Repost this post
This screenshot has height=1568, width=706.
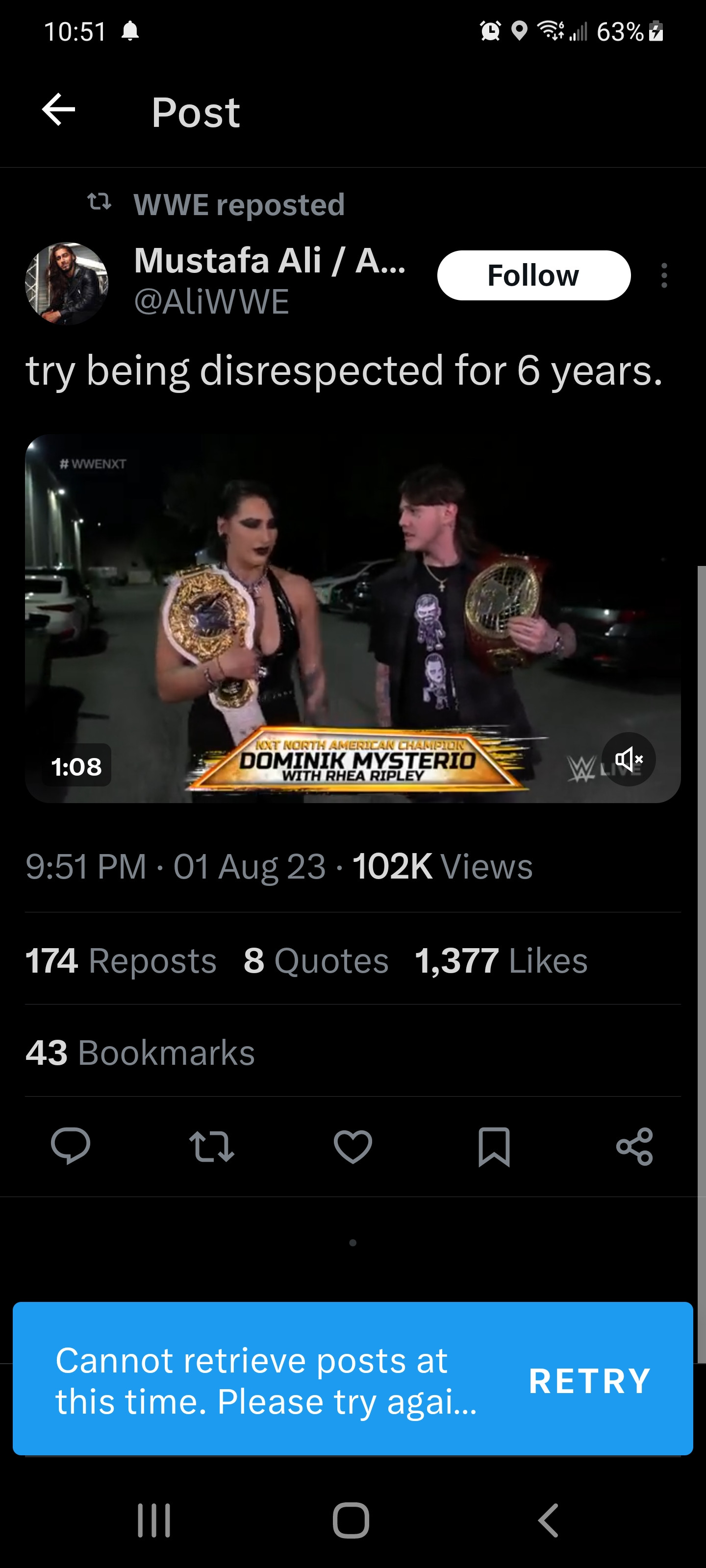coord(211,1146)
